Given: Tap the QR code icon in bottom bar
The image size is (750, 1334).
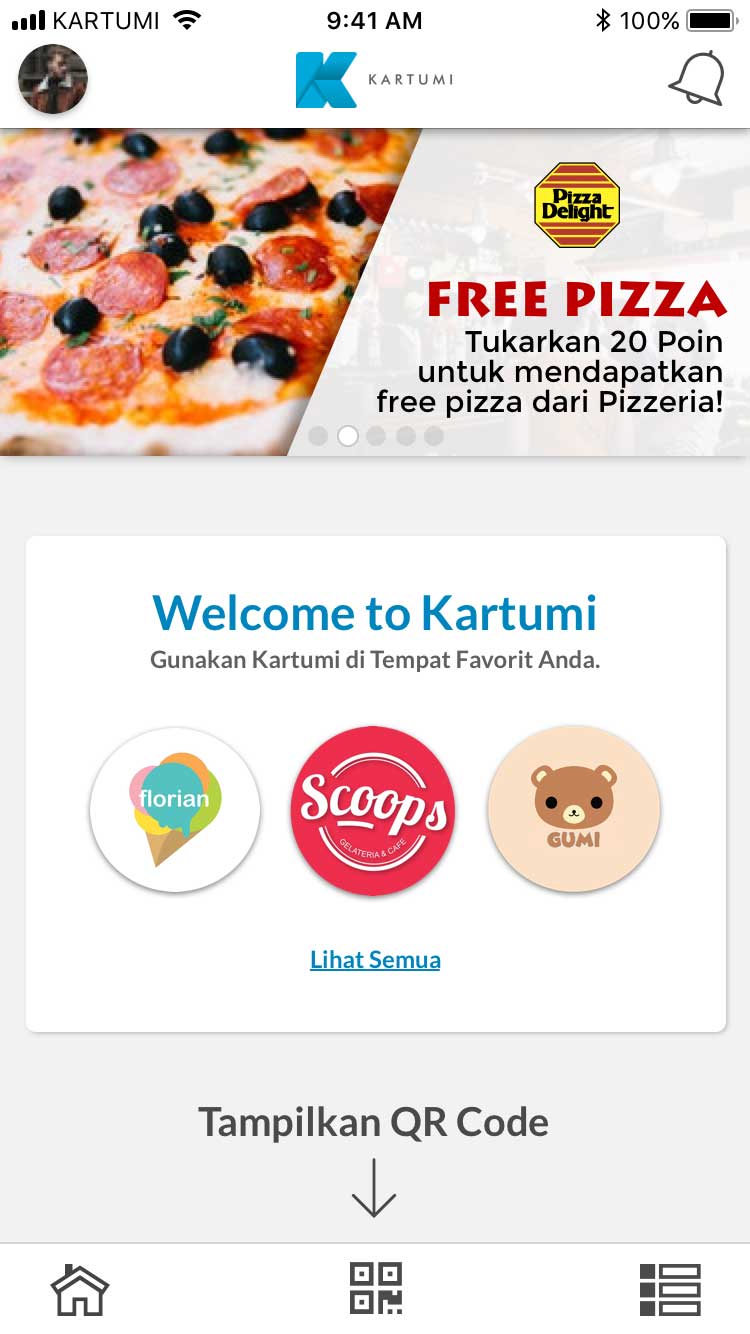Looking at the screenshot, I should (x=374, y=1289).
